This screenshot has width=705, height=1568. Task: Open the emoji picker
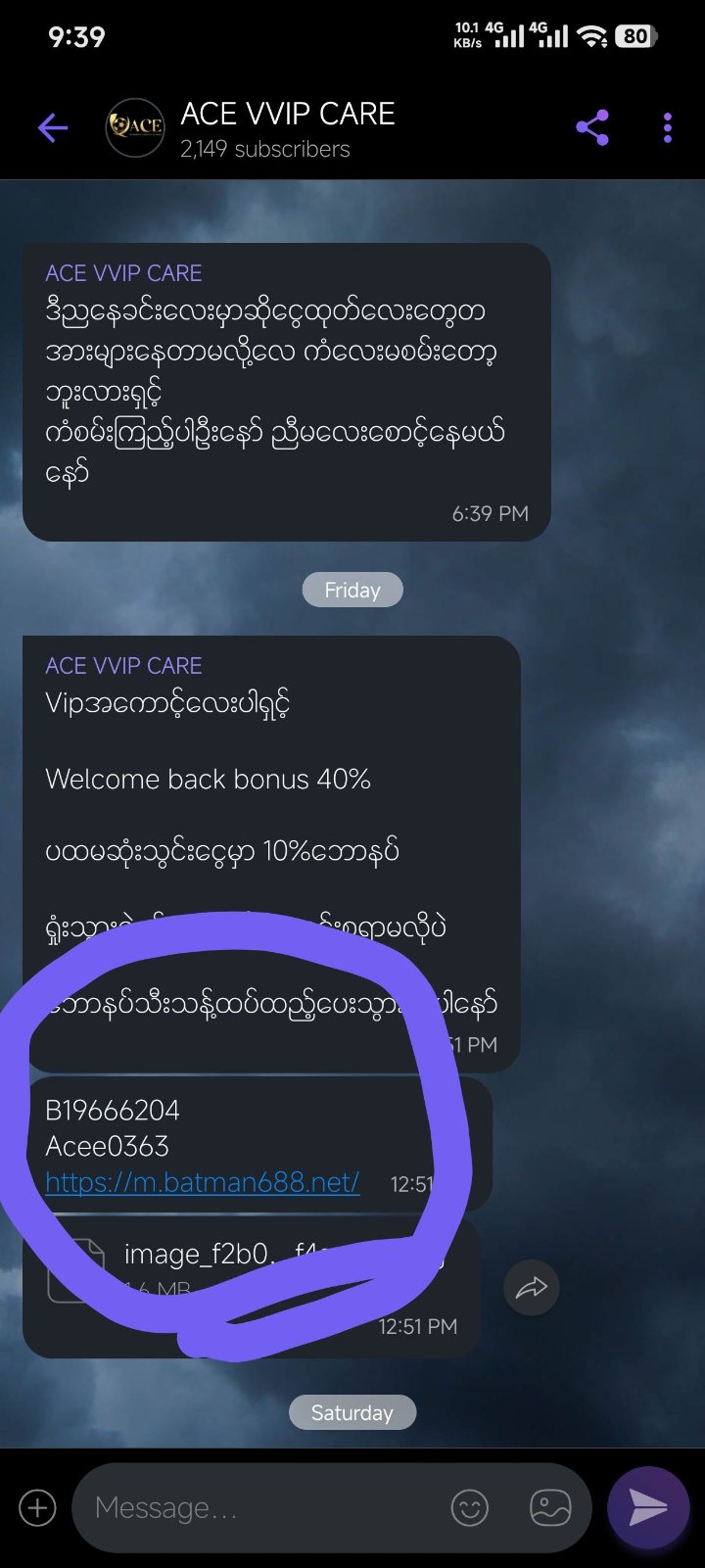[x=469, y=1507]
